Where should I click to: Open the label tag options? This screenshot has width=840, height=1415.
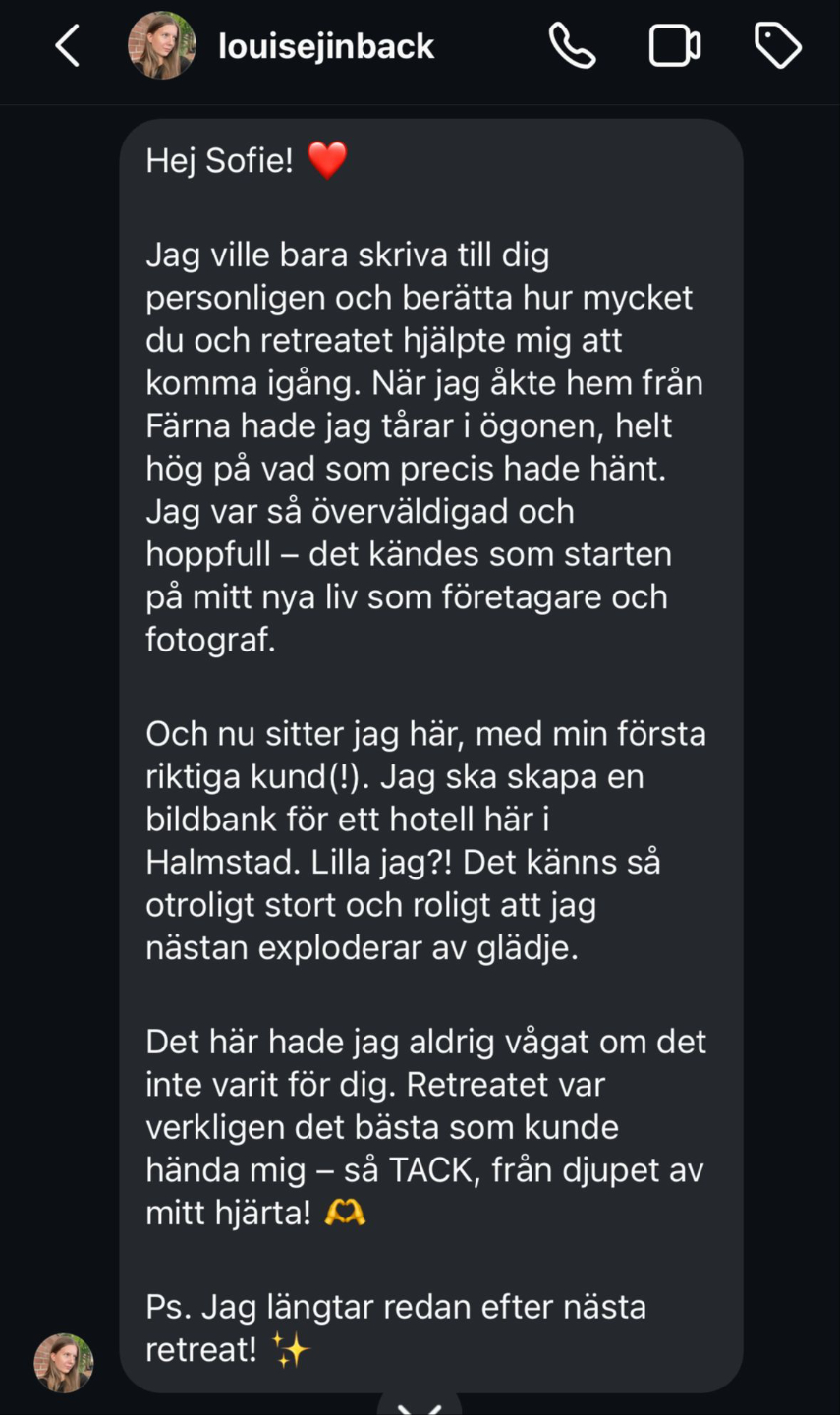pyautogui.click(x=777, y=46)
